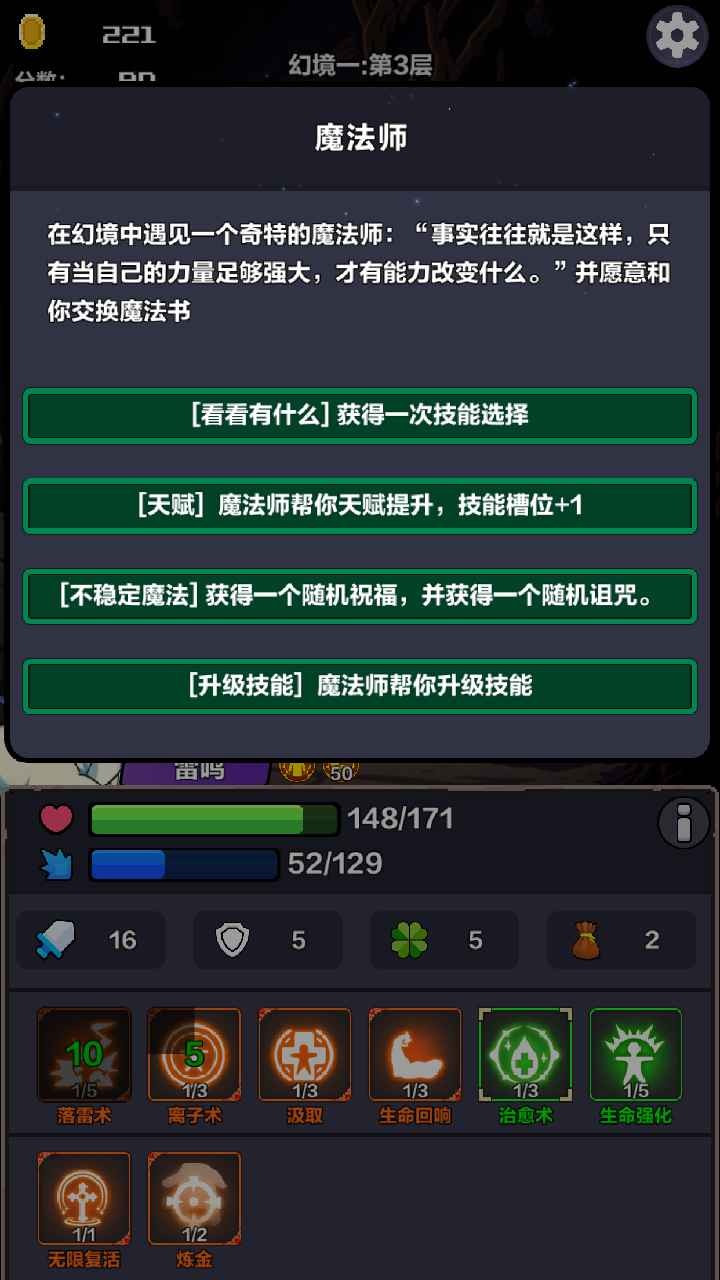Image resolution: width=720 pixels, height=1280 pixels.
Task: Activate the 汲取 skill
Action: tap(304, 1055)
